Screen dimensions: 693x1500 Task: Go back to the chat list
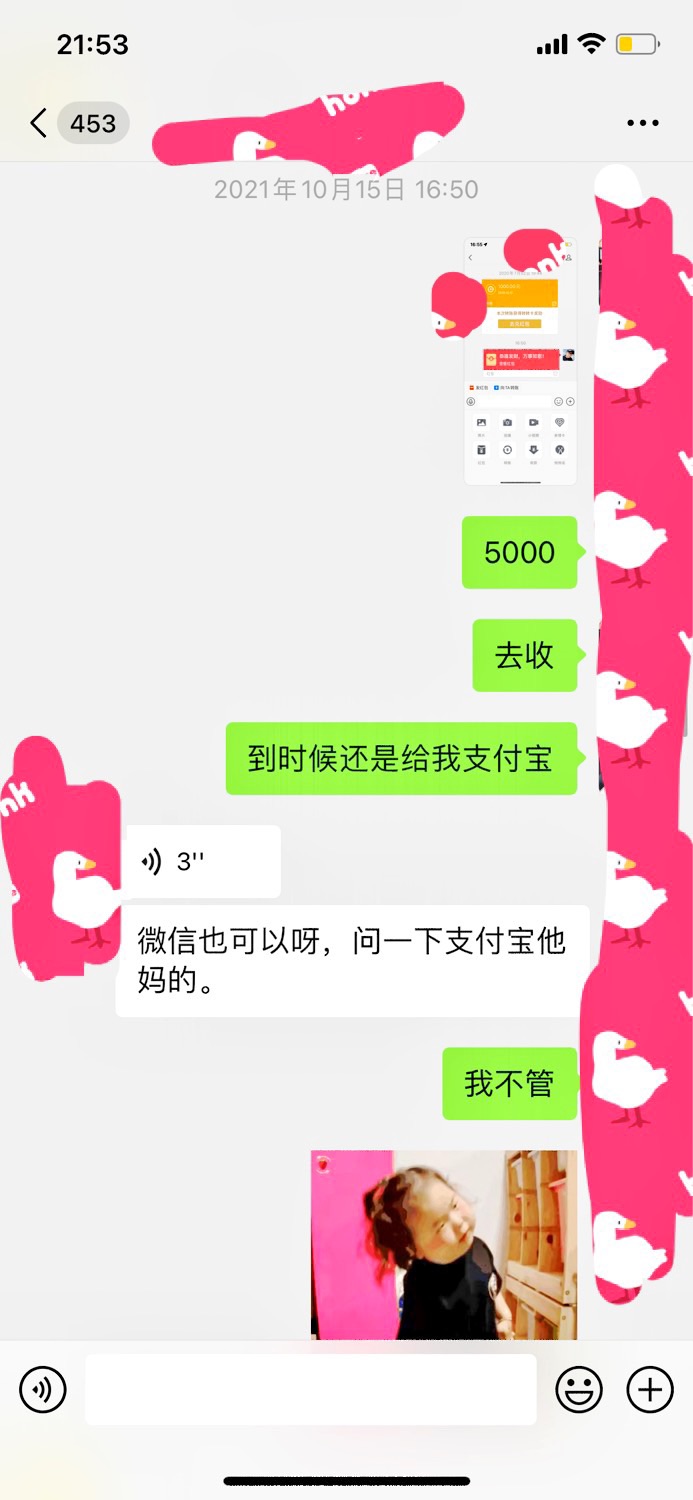pyautogui.click(x=38, y=123)
